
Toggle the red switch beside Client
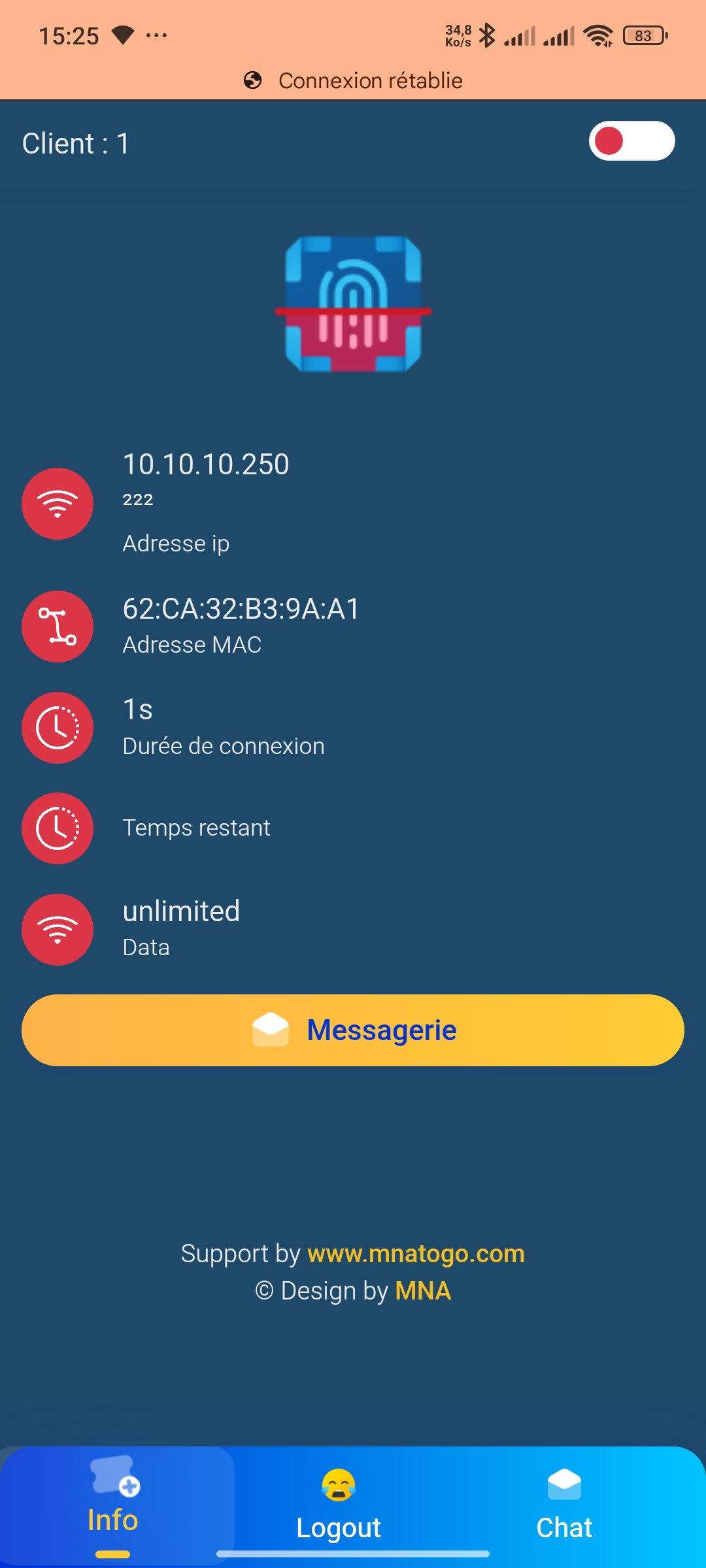click(631, 141)
